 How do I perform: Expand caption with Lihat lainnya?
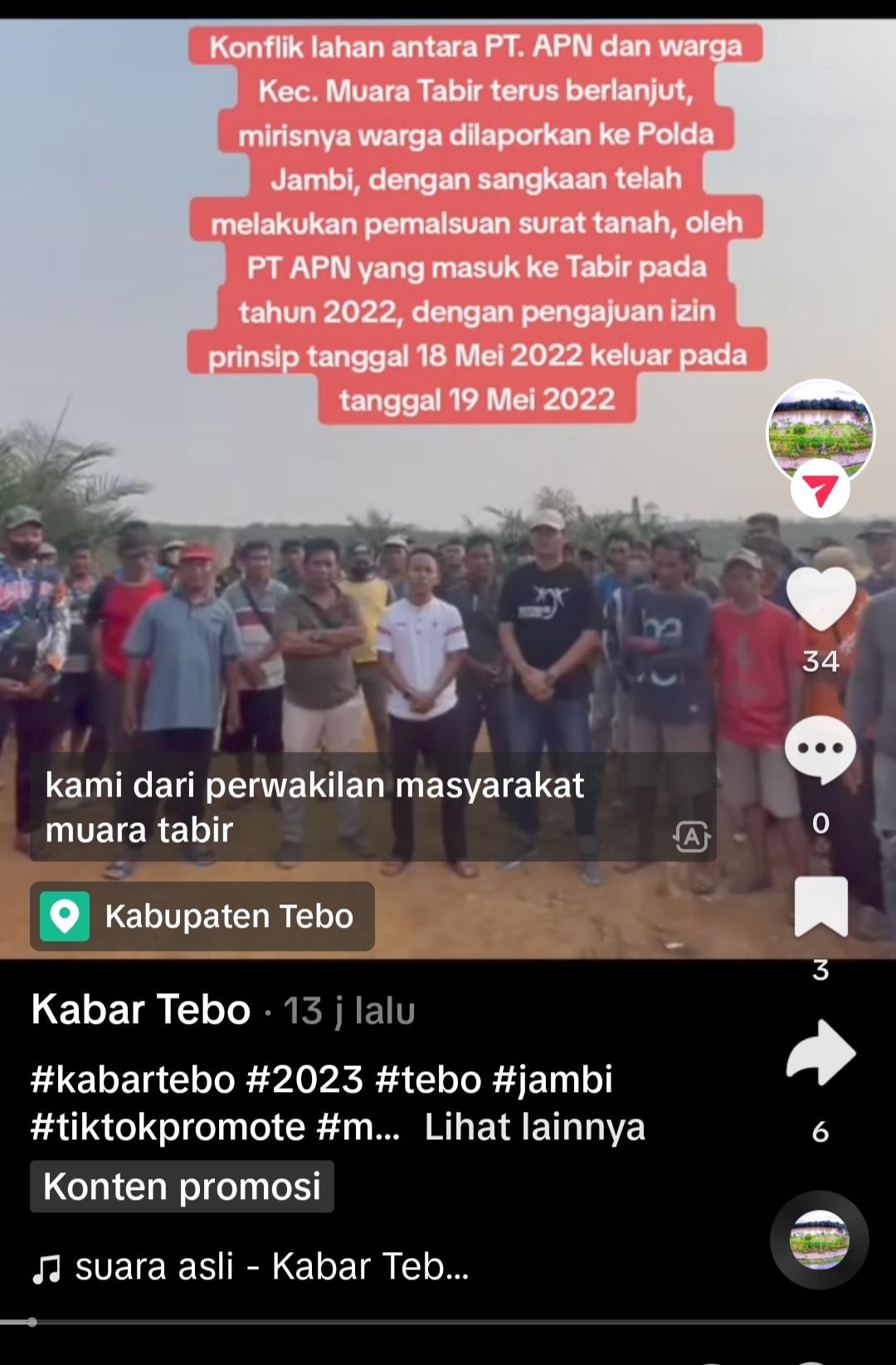coord(534,1127)
